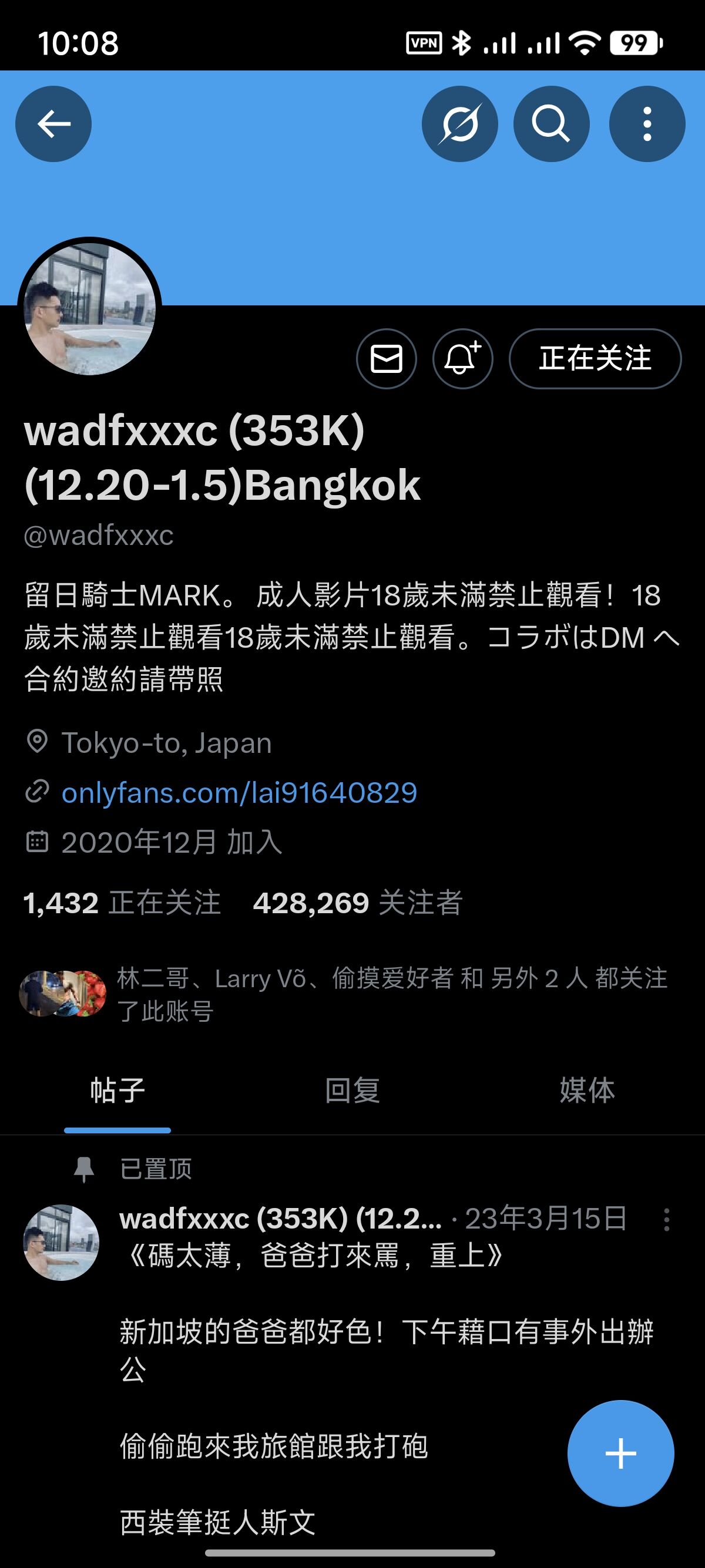The height and width of the screenshot is (1568, 705).
Task: Tap the Grok slash icon in header
Action: click(x=459, y=123)
